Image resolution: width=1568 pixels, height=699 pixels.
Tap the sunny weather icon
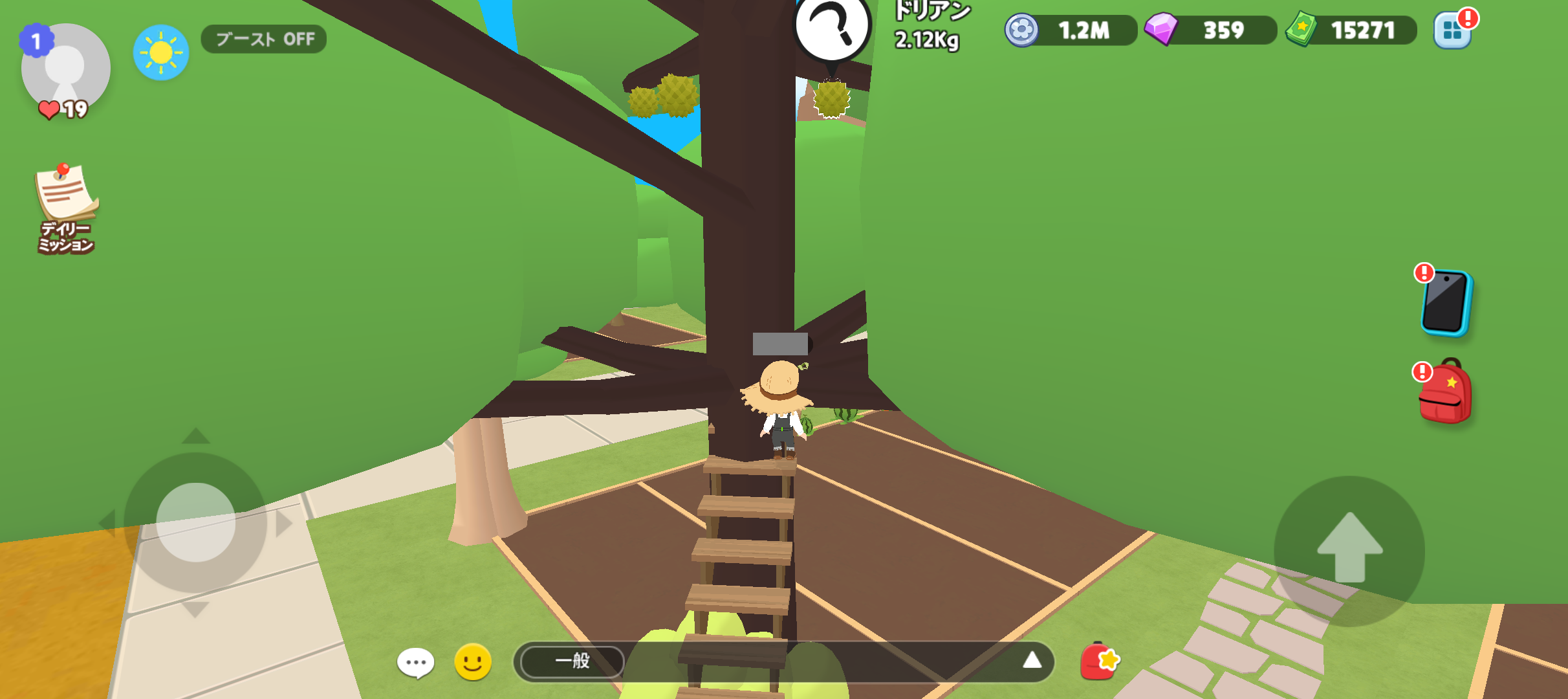(x=160, y=52)
